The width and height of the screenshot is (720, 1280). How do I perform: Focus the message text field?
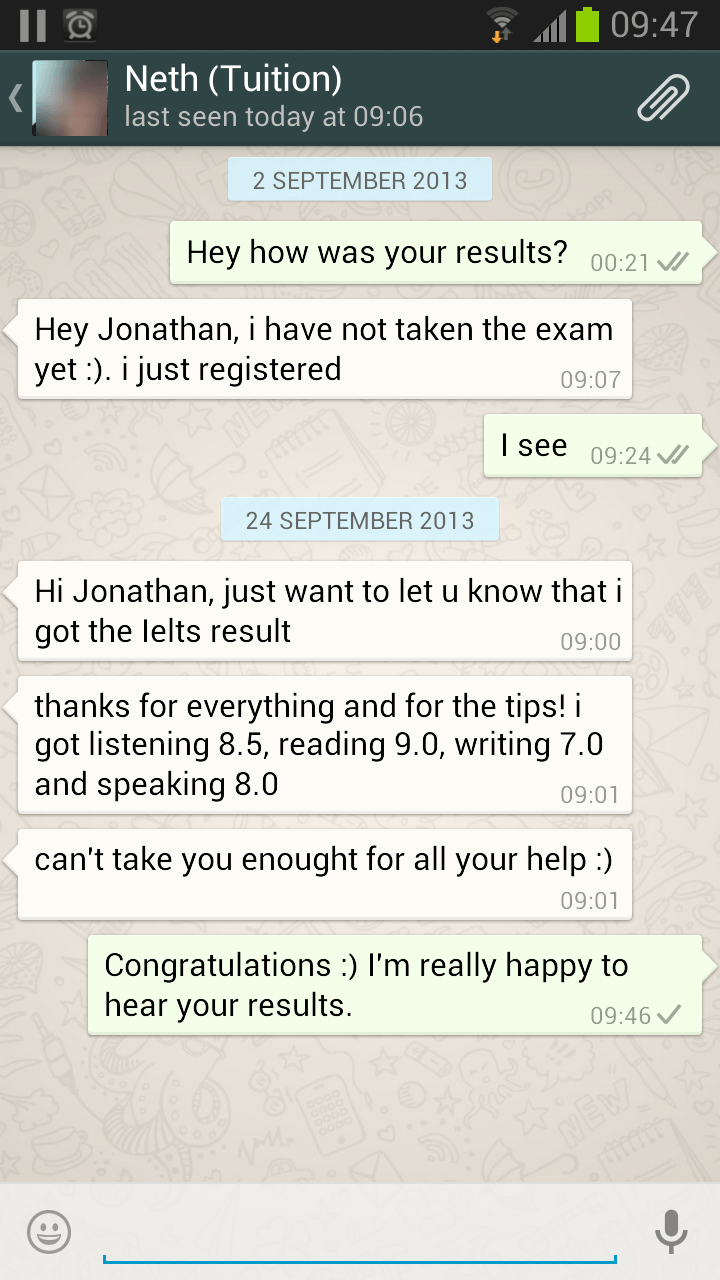360,1232
